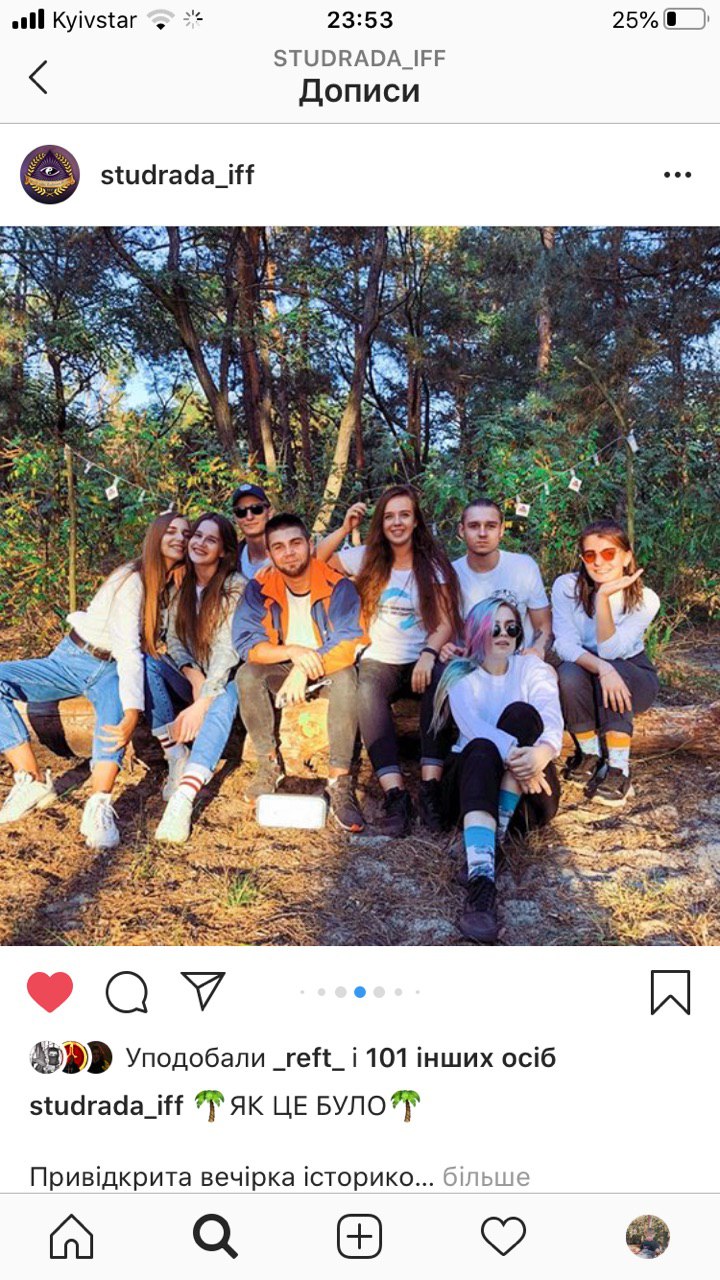
Task: Open studrada_iff profile from post header avatar
Action: [50, 175]
